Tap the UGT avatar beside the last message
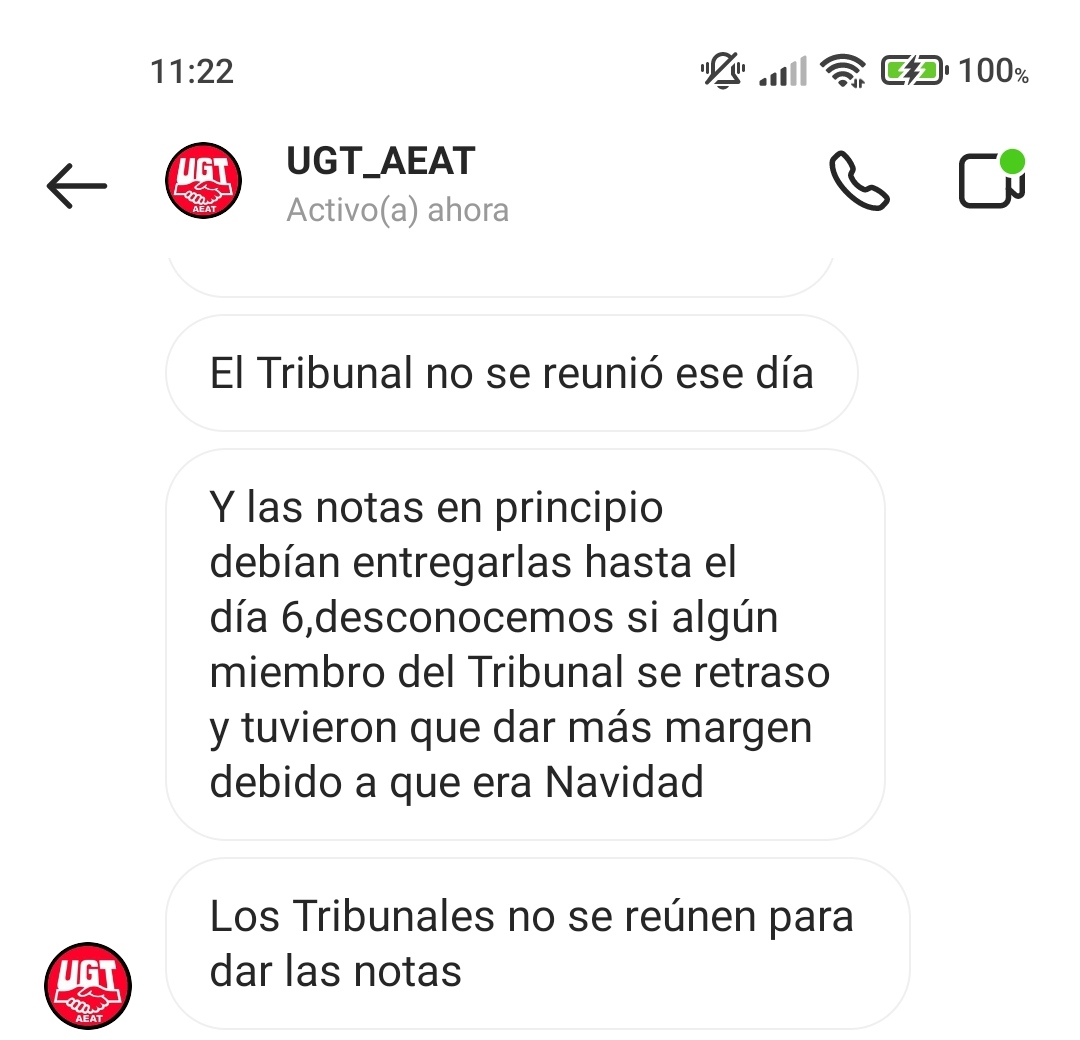The height and width of the screenshot is (1040, 1080). pos(88,985)
